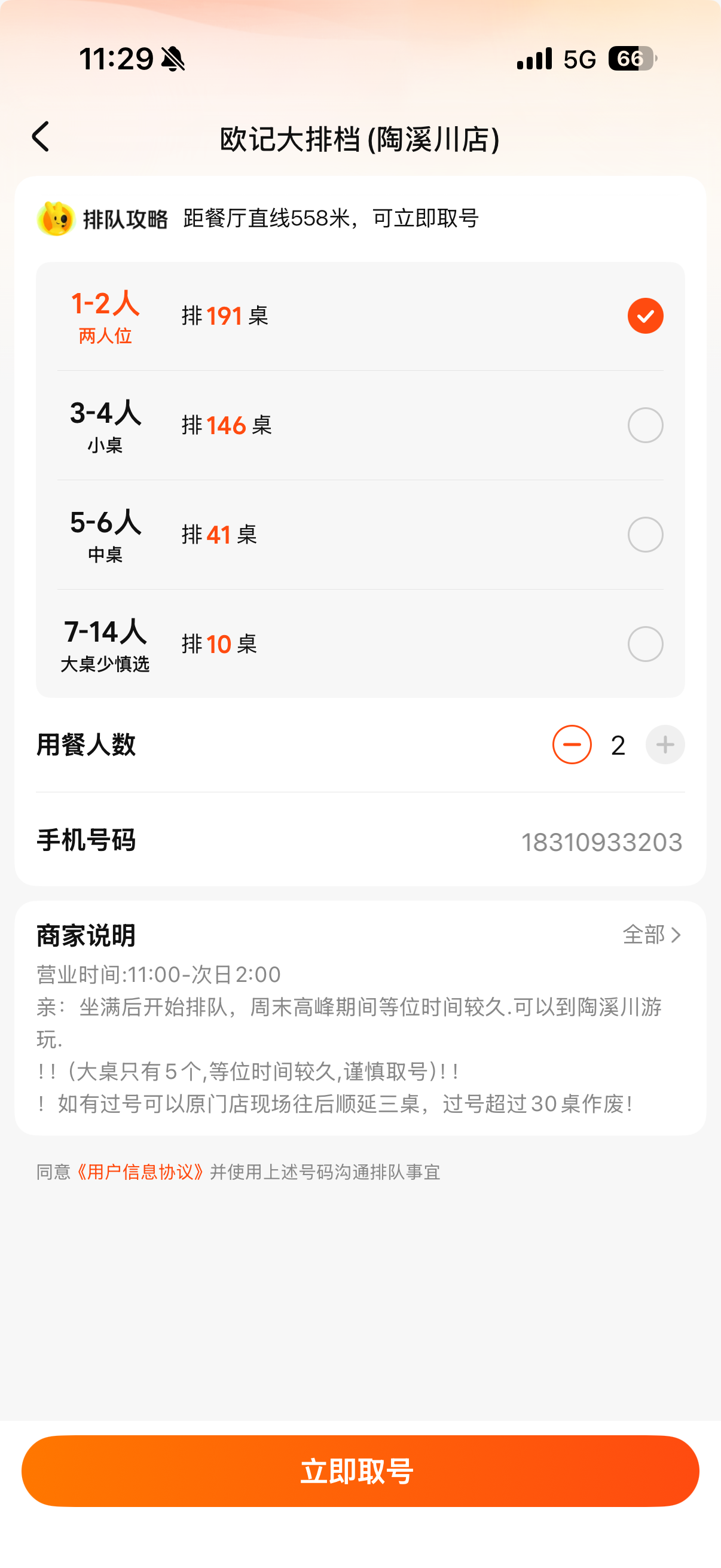Expand 全部 under 商家说明

coord(651,935)
